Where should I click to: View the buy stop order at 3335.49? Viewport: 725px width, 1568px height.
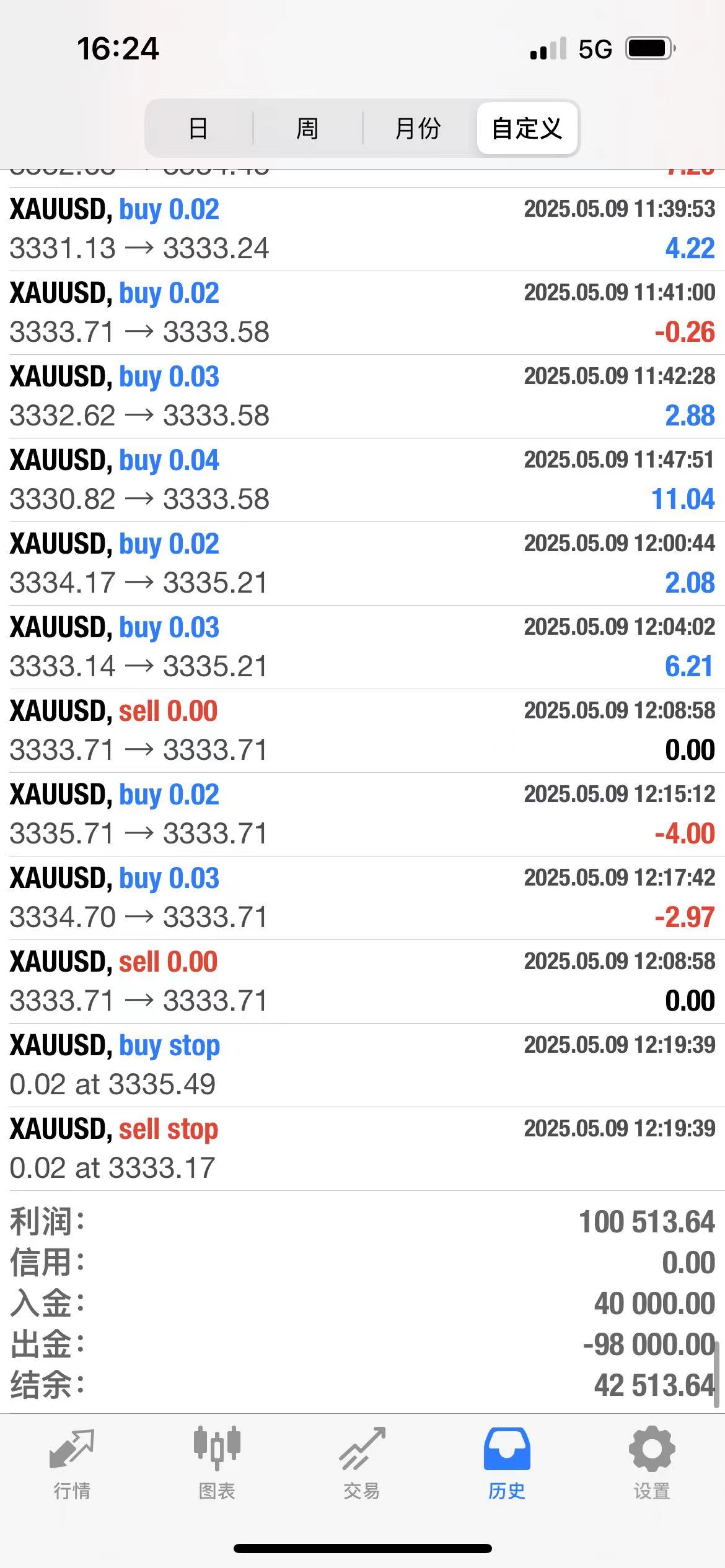362,1065
